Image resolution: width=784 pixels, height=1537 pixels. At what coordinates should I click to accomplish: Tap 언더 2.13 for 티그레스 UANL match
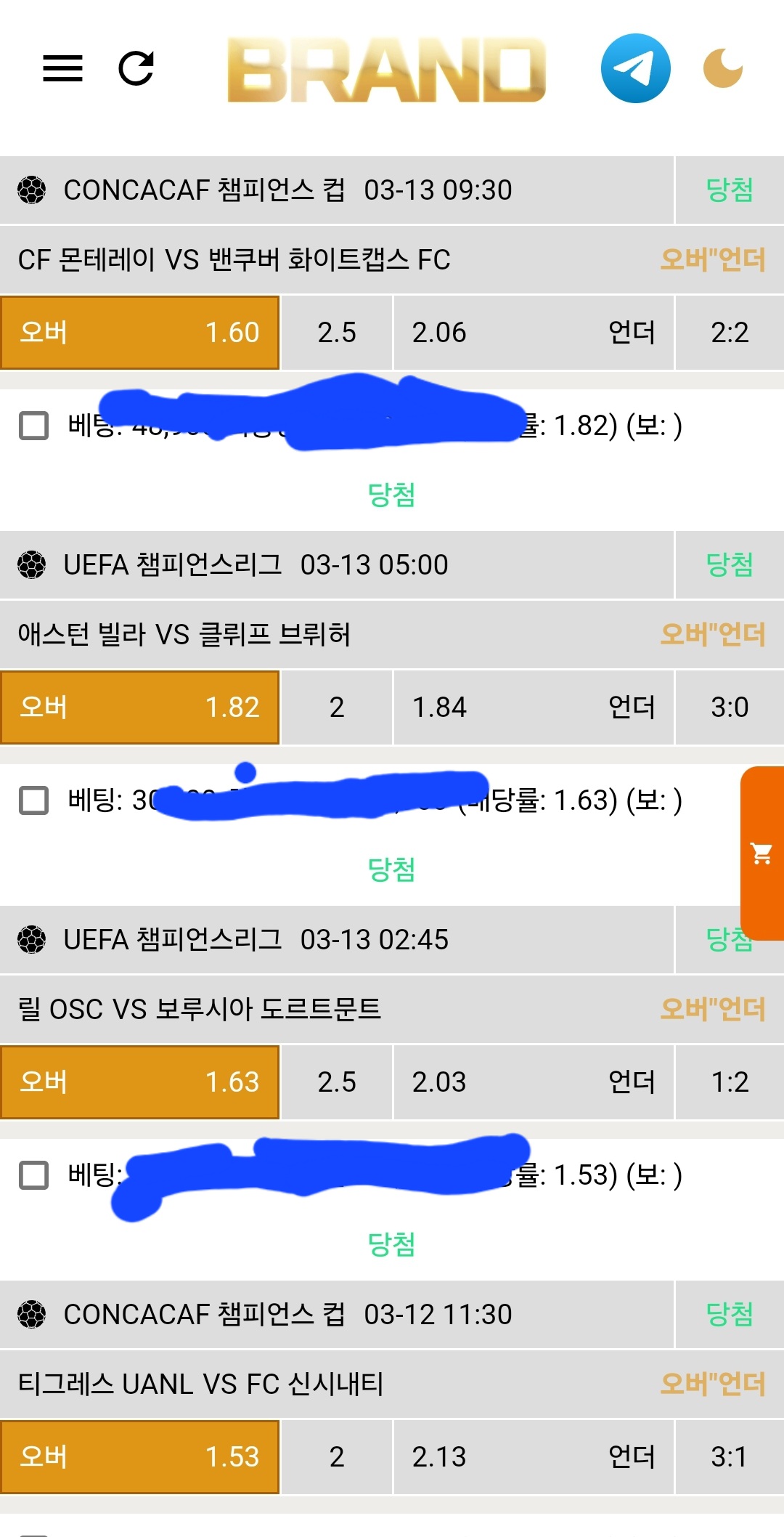[x=533, y=1457]
